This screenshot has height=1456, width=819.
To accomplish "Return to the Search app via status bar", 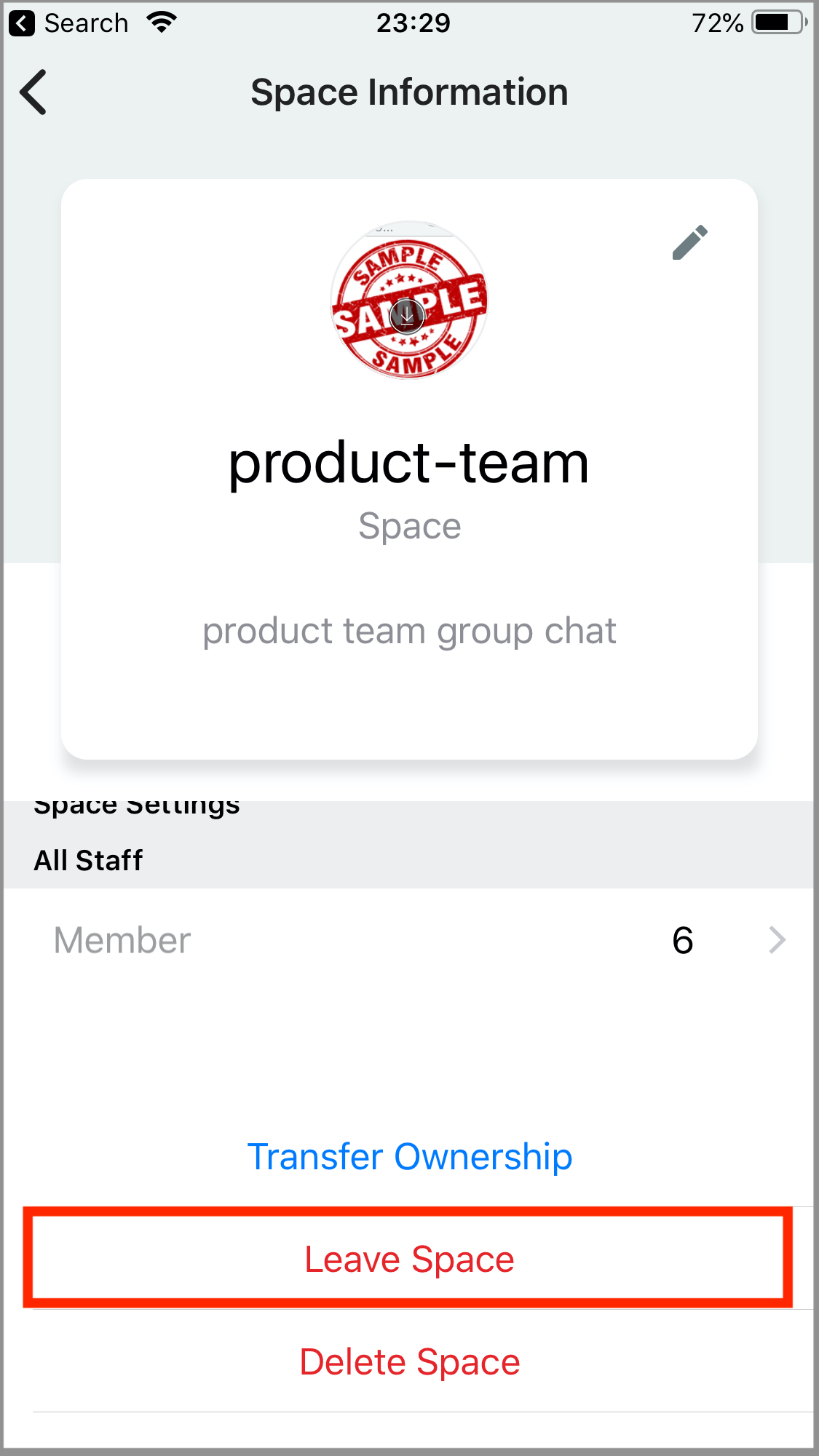I will tap(69, 23).
